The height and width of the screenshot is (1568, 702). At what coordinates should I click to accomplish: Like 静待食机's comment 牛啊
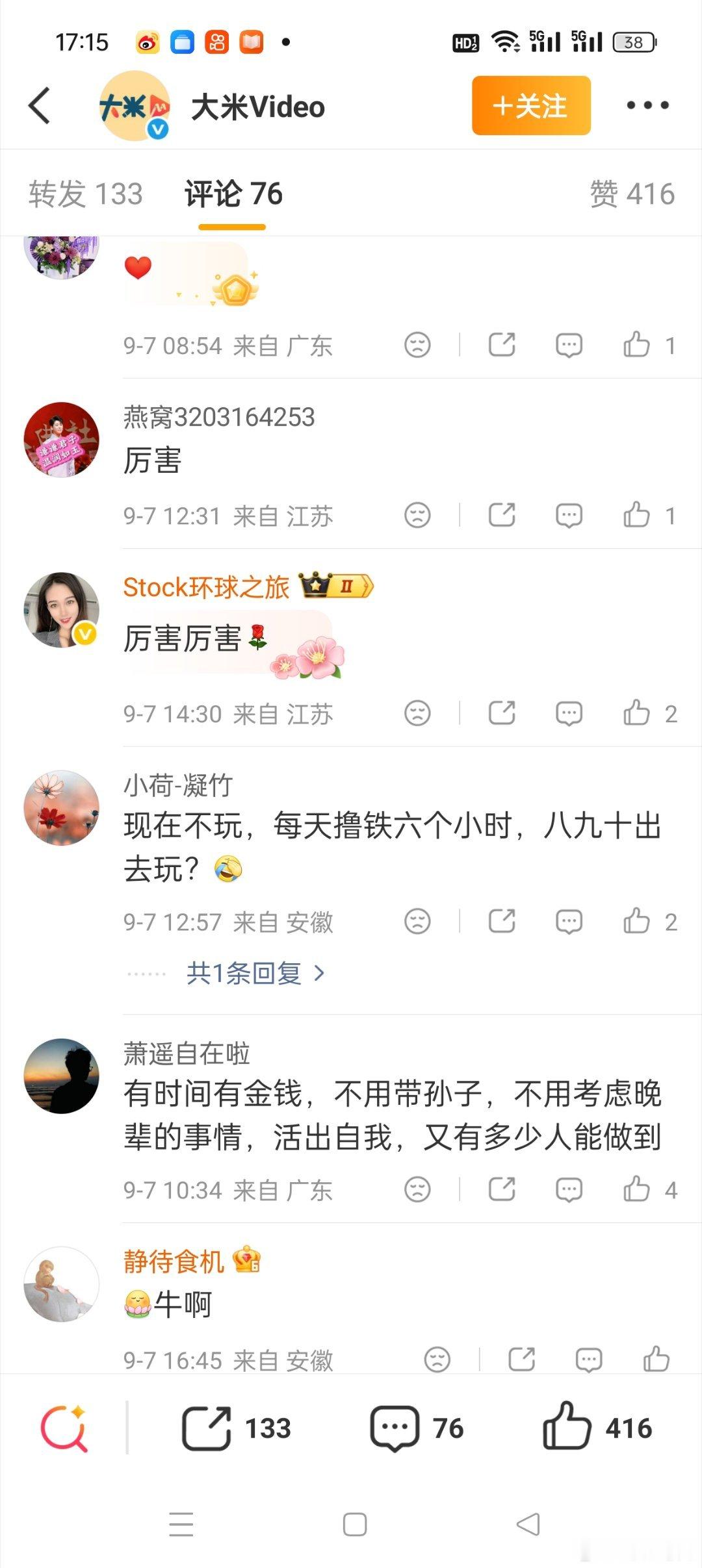point(656,1359)
